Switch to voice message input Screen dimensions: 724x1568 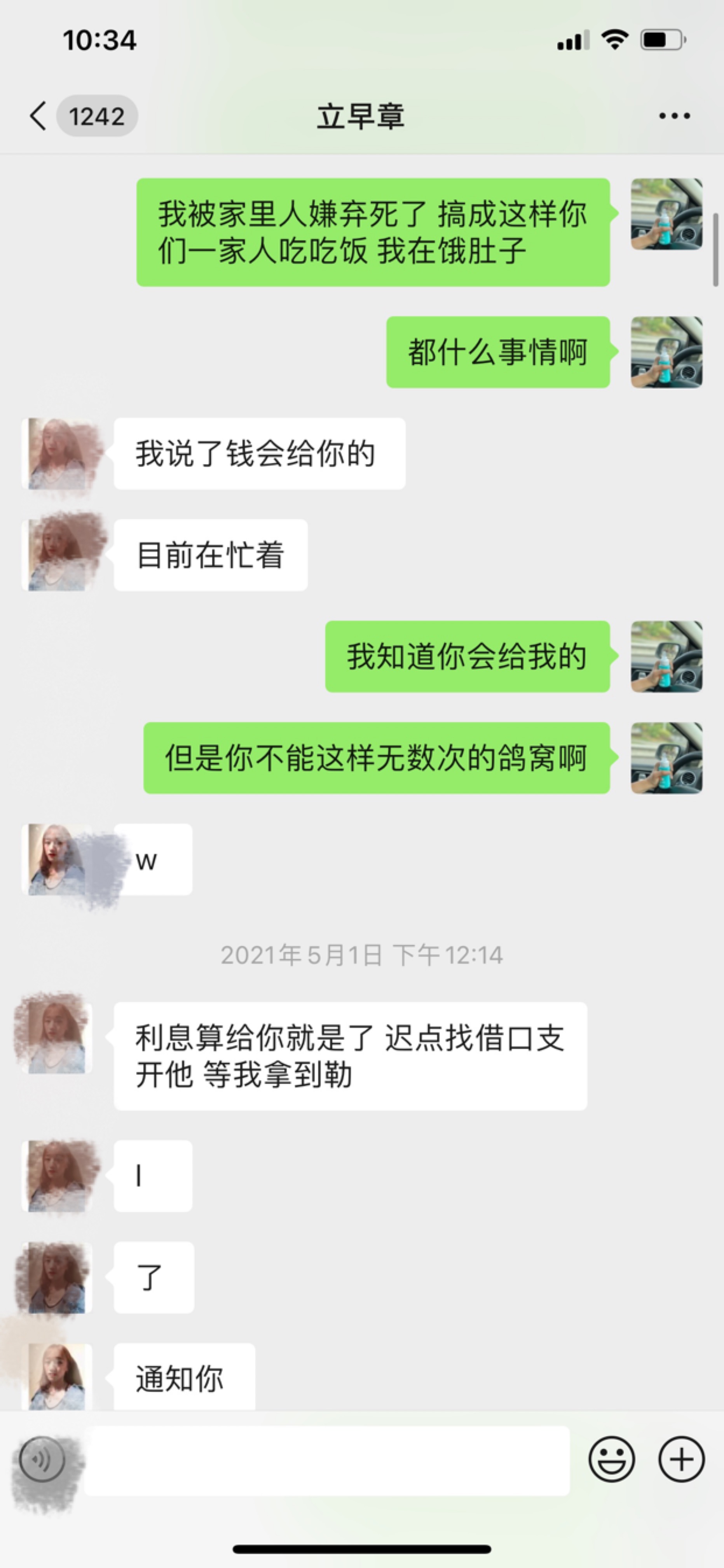tap(42, 1459)
